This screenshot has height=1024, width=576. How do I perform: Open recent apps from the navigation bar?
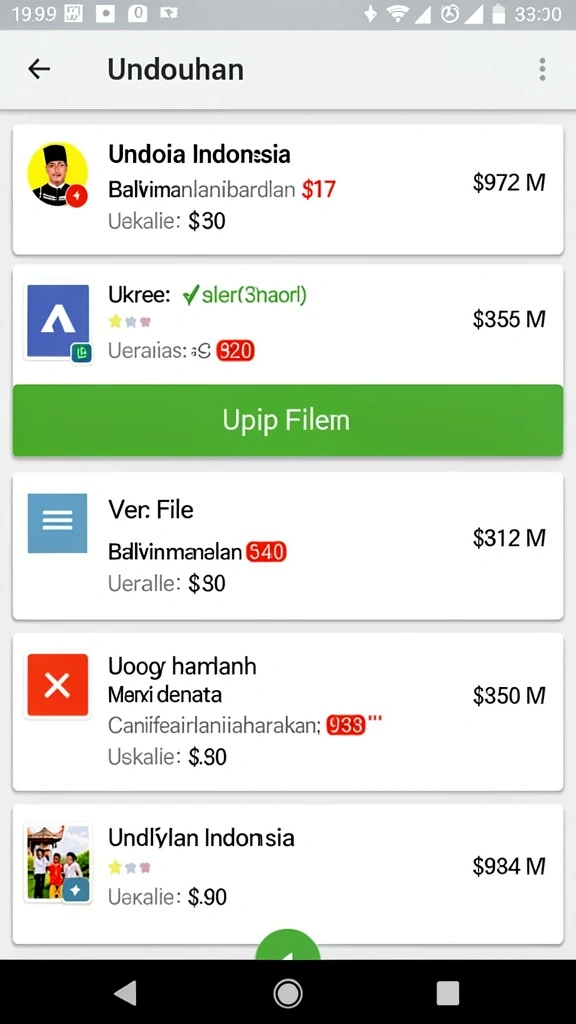point(448,993)
